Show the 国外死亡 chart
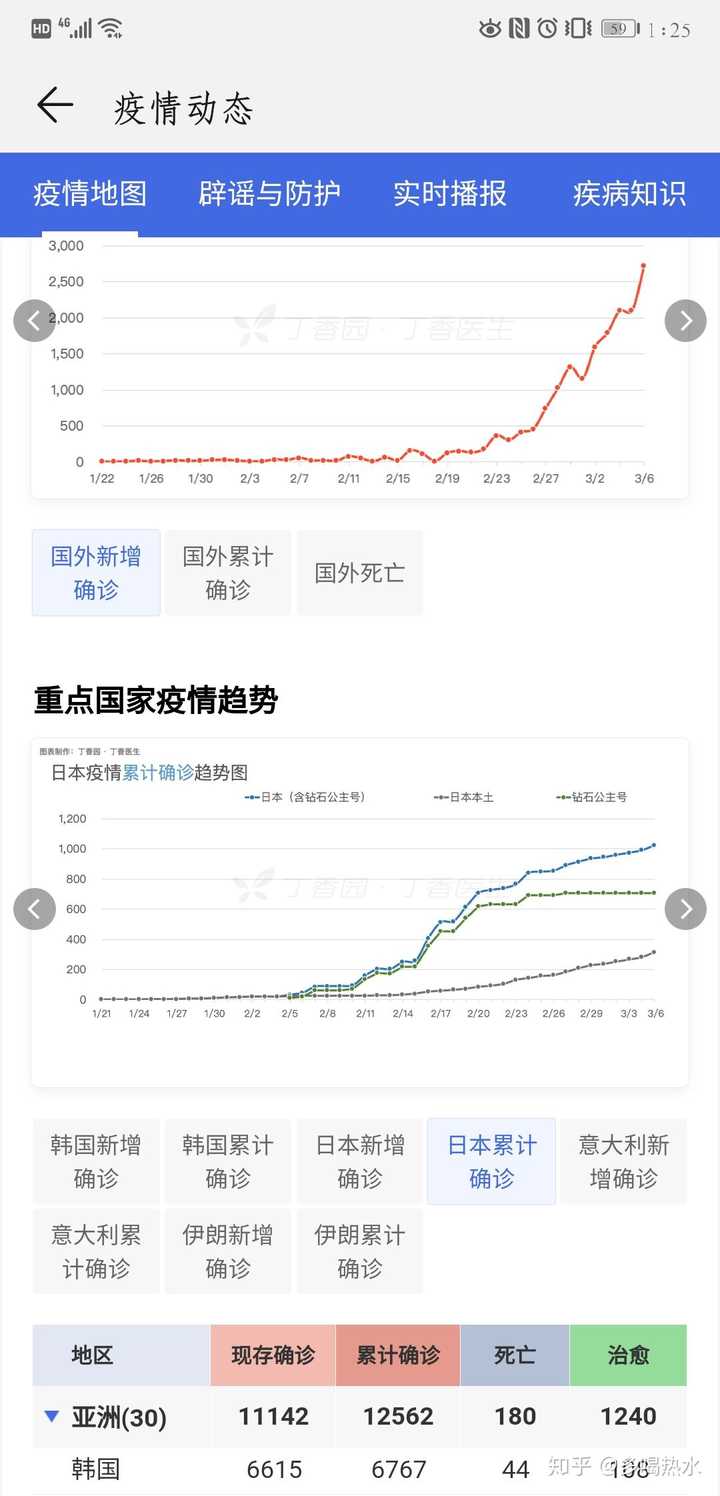The height and width of the screenshot is (1496, 720). pyautogui.click(x=359, y=572)
